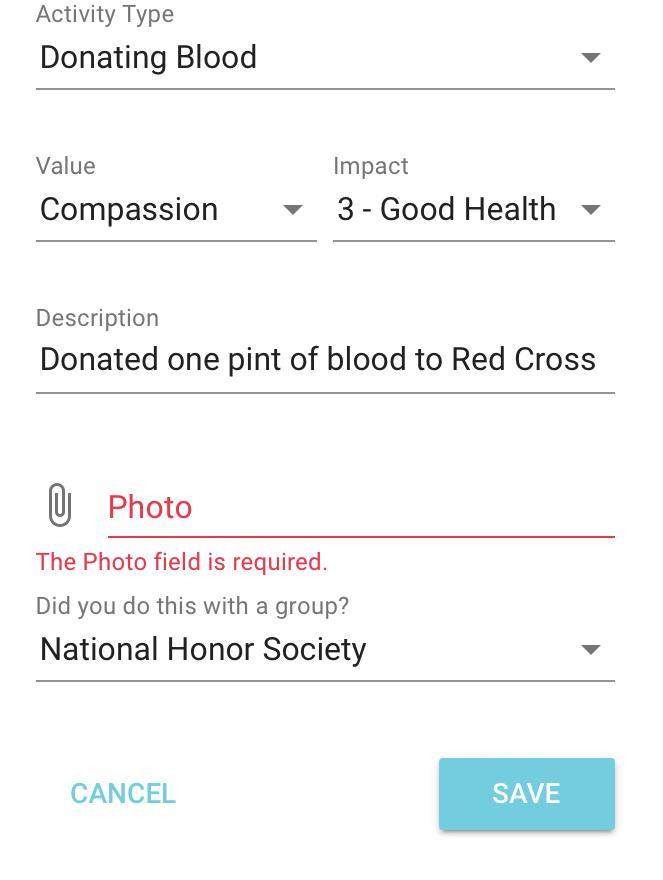Choose a different group than National Honor Society
This screenshot has height=880, width=663.
[x=324, y=650]
